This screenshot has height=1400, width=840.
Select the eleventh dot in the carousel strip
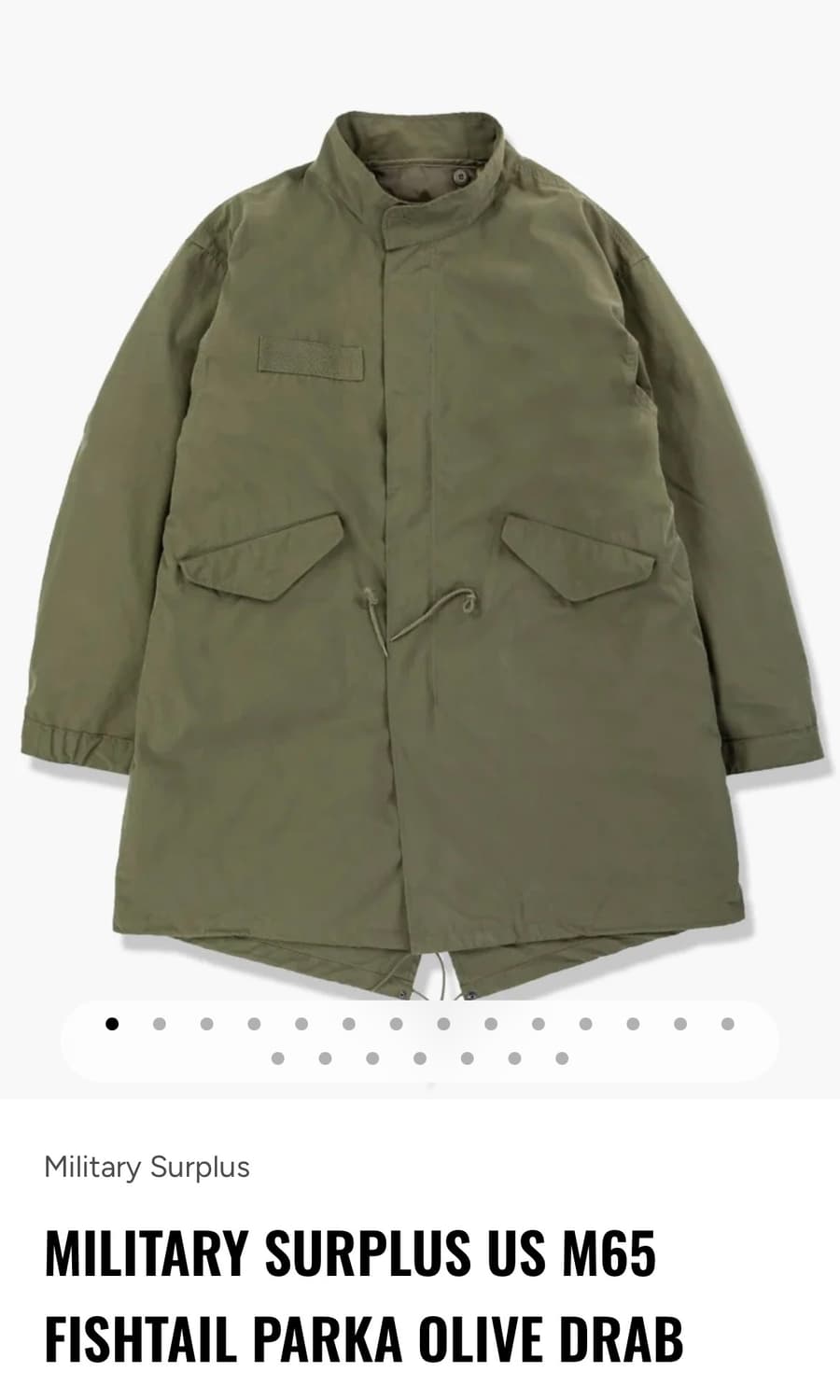tap(585, 1024)
